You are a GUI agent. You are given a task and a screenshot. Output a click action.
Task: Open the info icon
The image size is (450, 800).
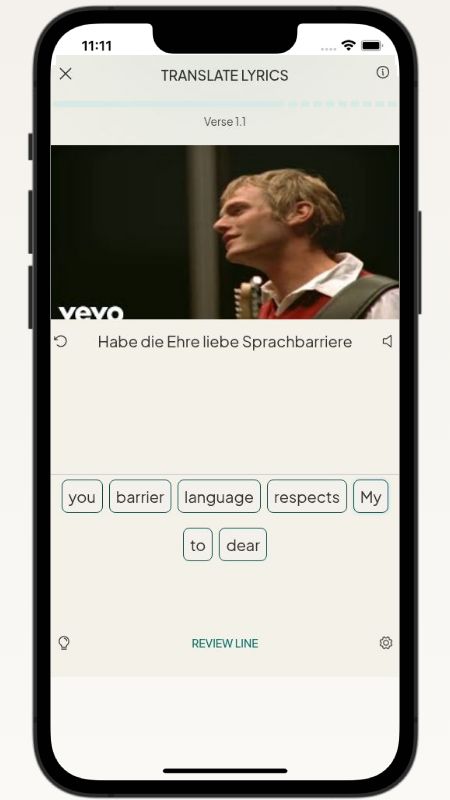tap(383, 72)
